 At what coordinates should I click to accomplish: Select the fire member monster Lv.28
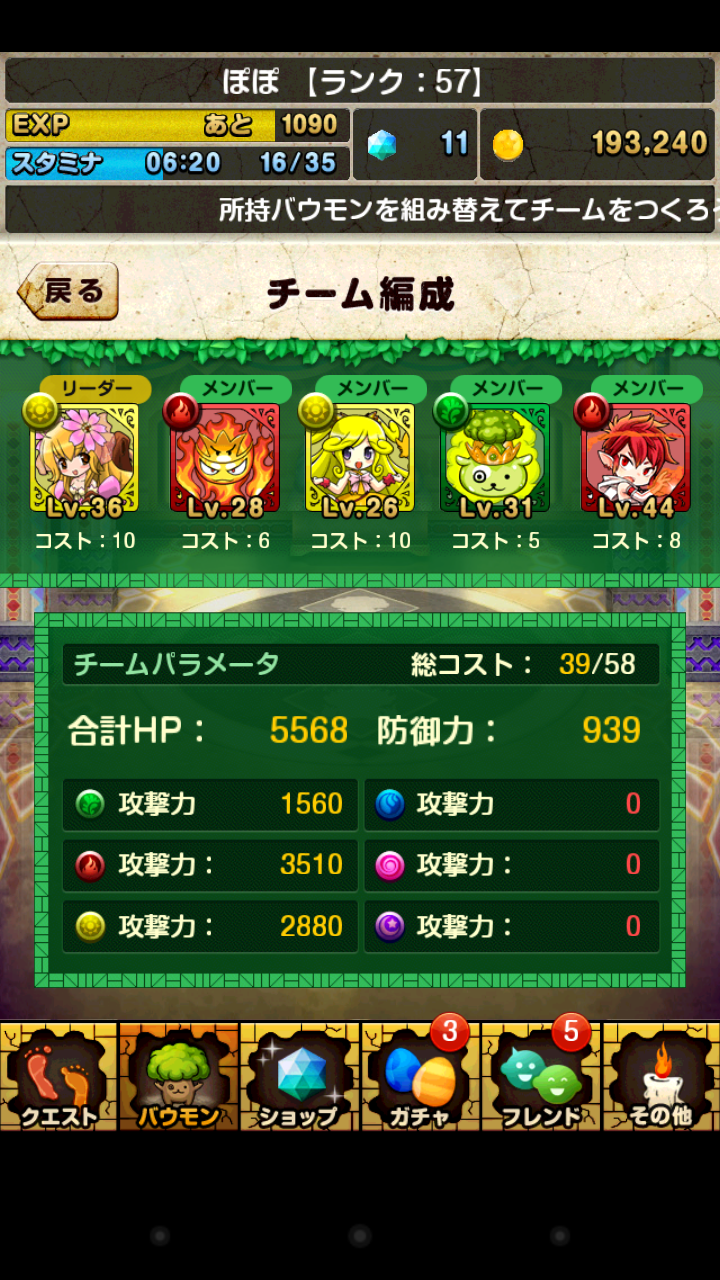click(225, 458)
